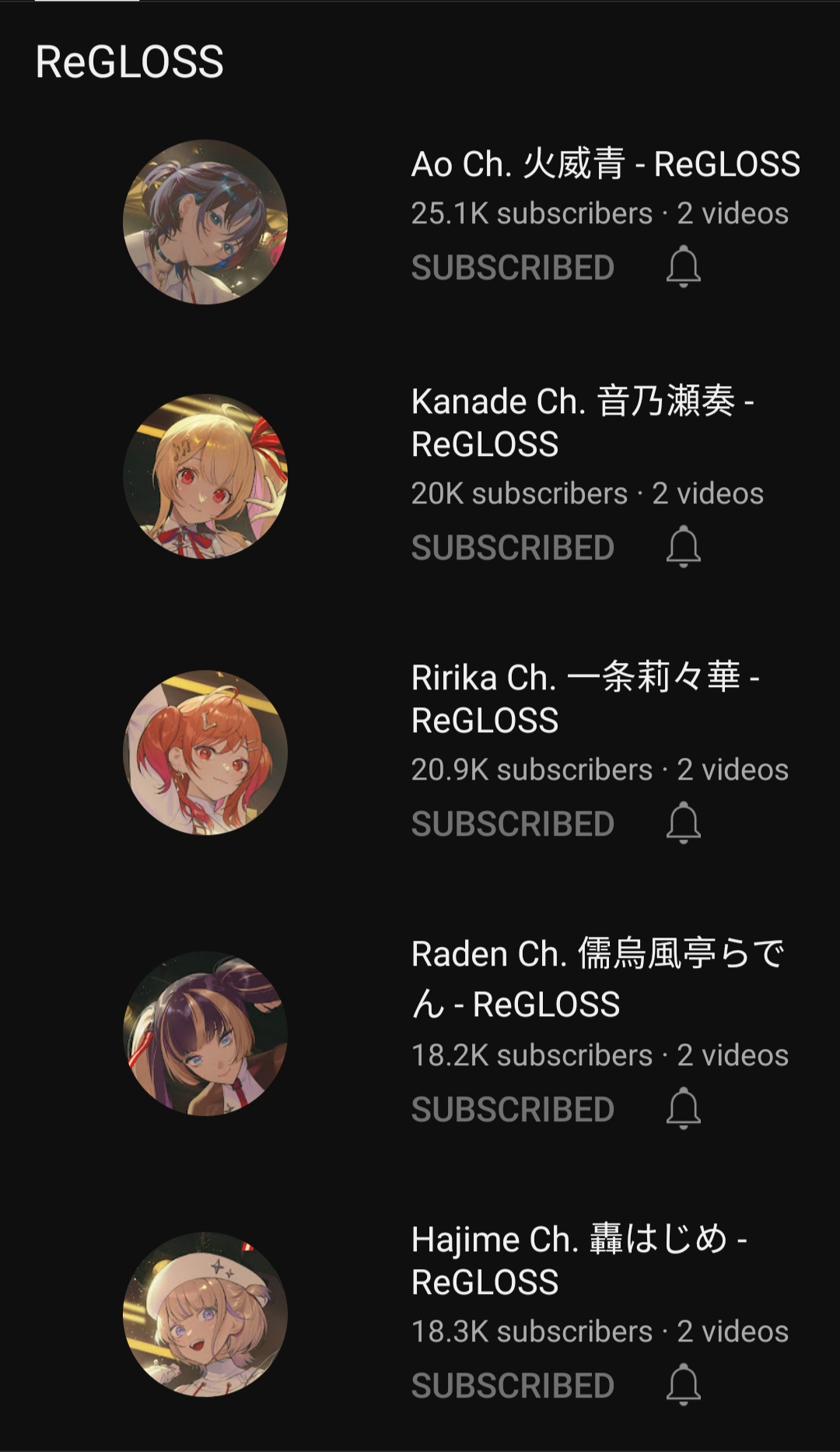Open Raden Ch. 儒烏風亭らでん channel
Viewport: 840px width, 1452px height.
pos(597,978)
